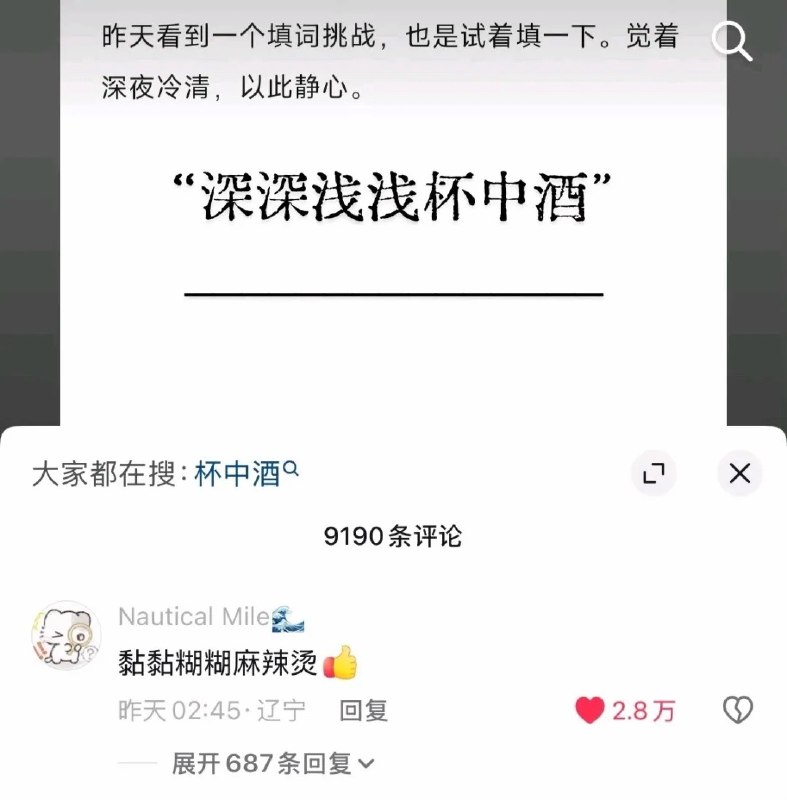787x800 pixels.
Task: Open the expand-to-fullscreen icon
Action: (655, 474)
